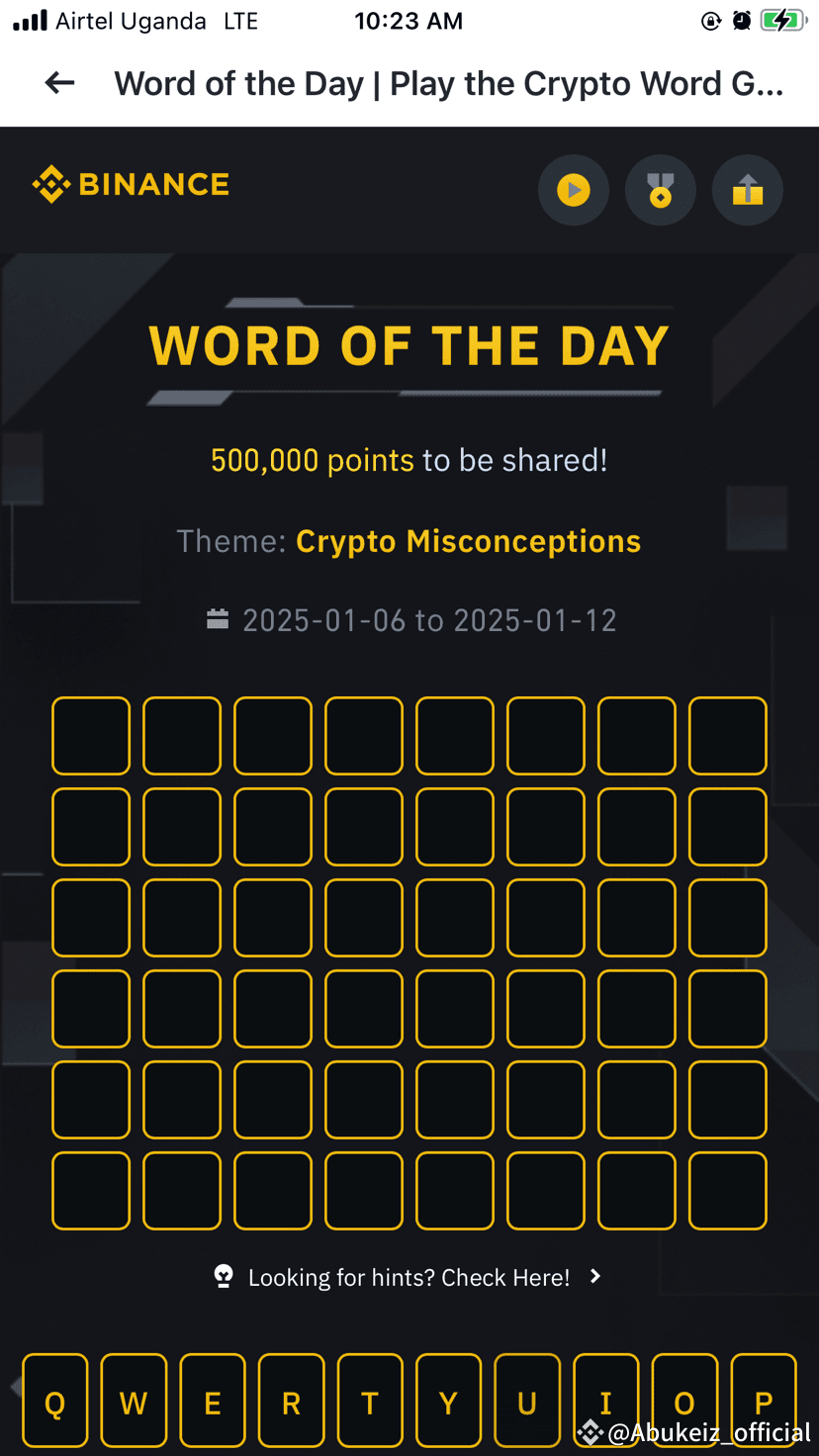
Task: Tap the R key
Action: click(291, 1402)
